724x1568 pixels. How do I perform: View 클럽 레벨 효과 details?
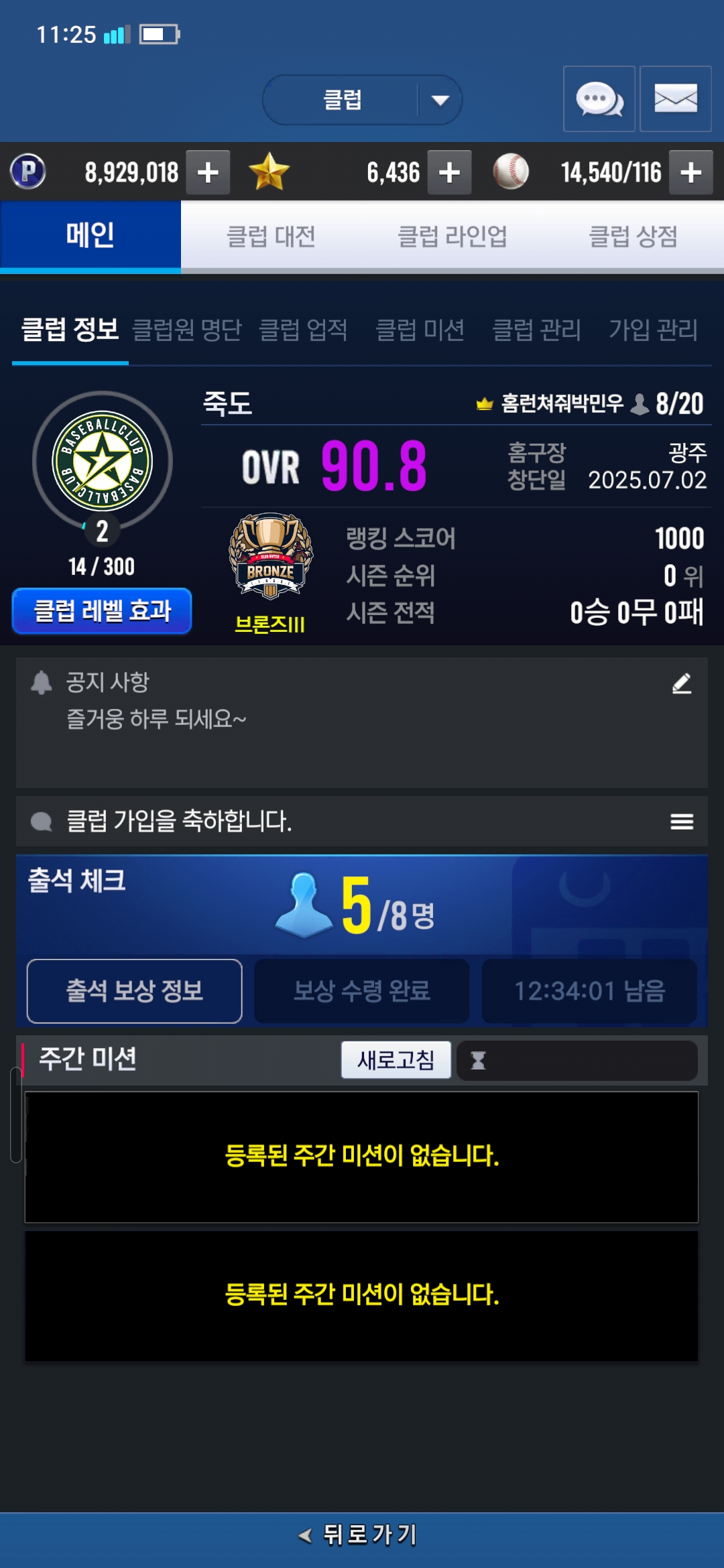102,611
